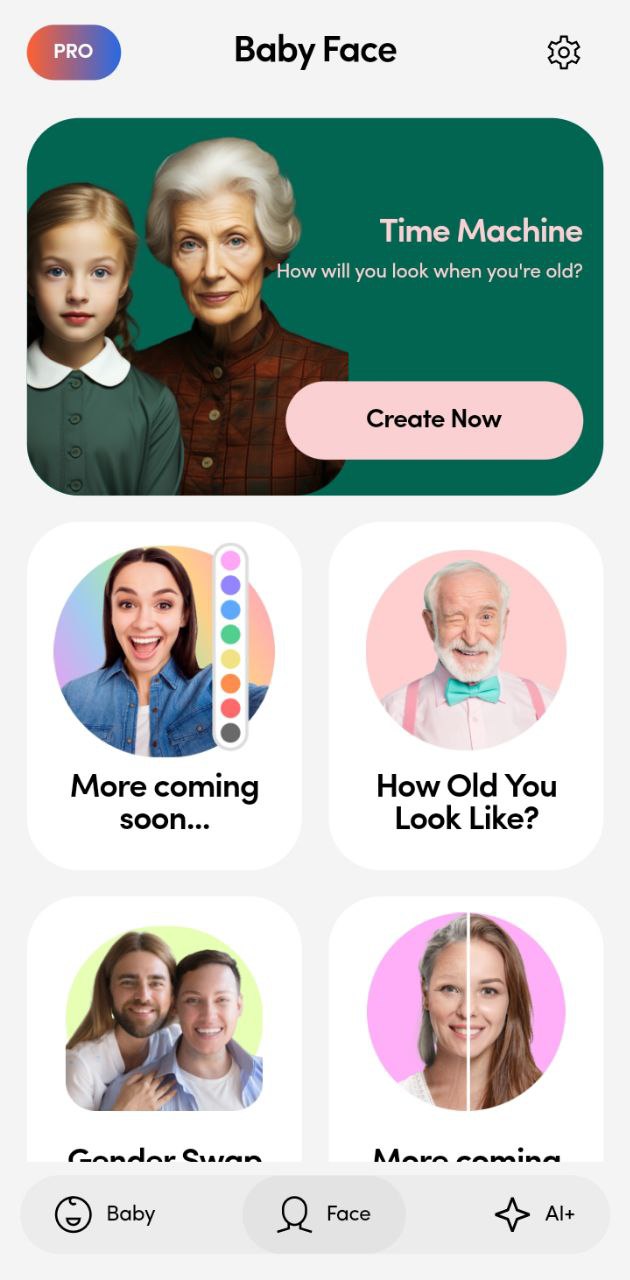Open the settings gear icon
Viewport: 630px width, 1280px height.
(564, 52)
